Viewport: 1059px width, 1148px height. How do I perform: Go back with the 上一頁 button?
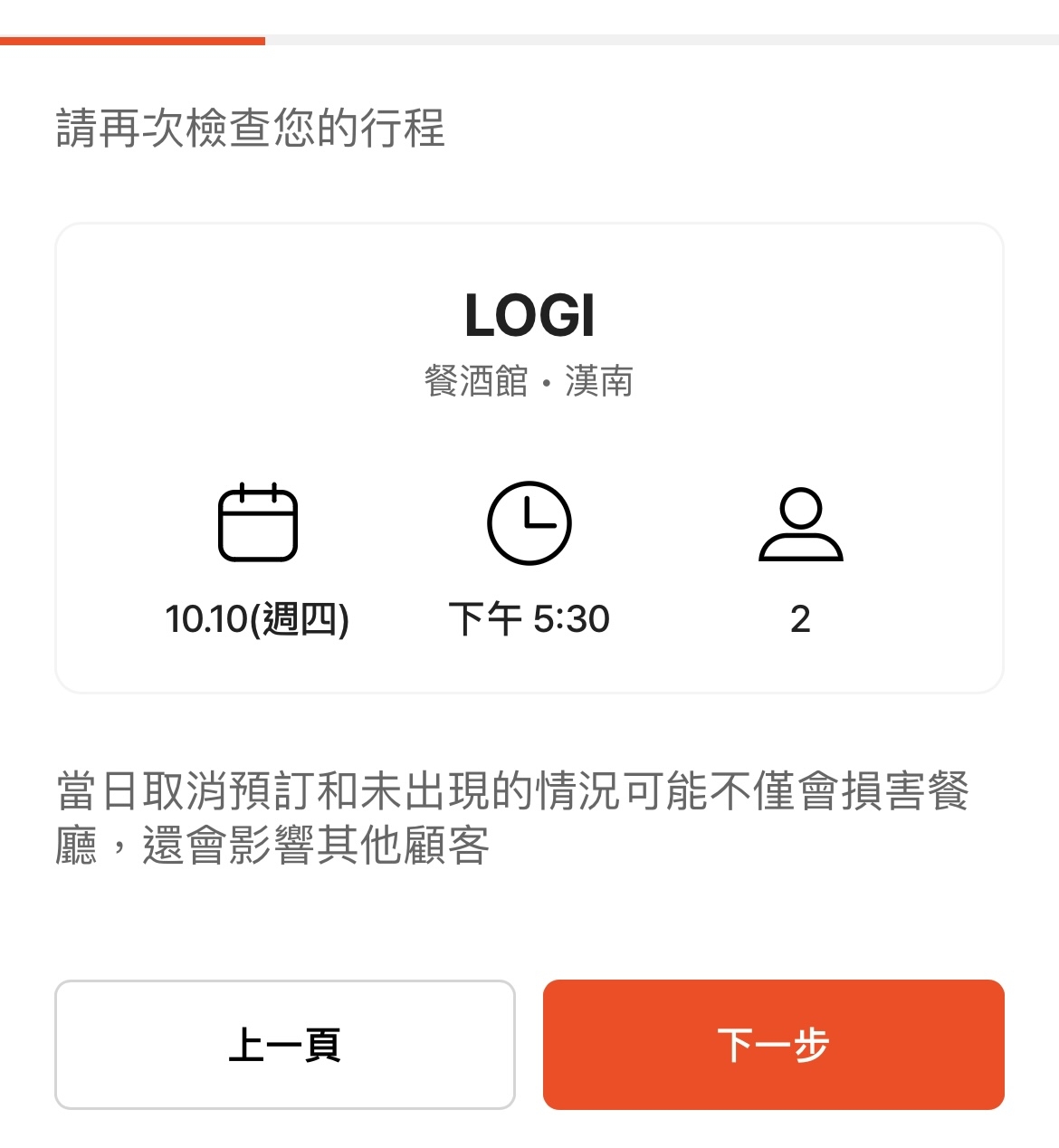[x=285, y=1044]
